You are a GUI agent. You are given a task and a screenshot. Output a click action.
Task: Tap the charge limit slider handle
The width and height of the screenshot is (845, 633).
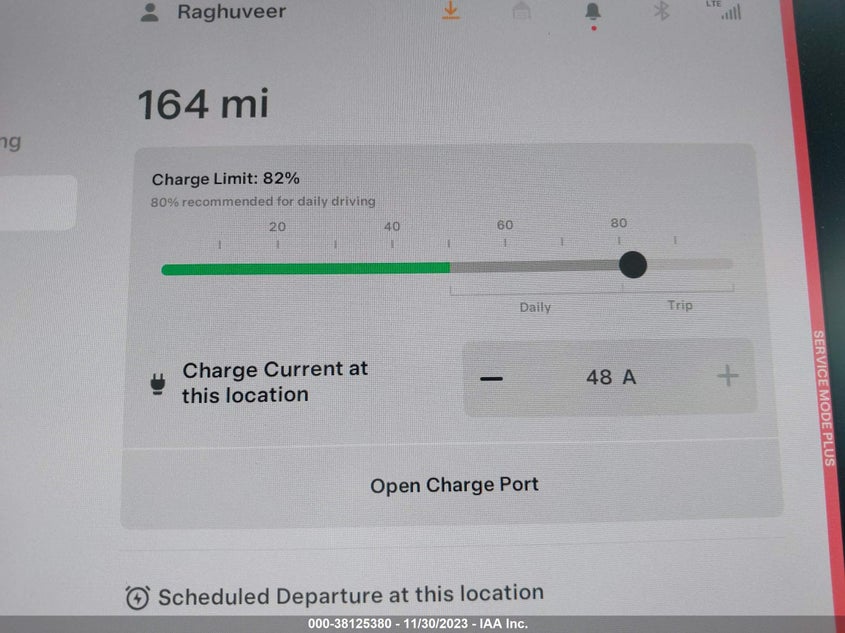pos(632,265)
